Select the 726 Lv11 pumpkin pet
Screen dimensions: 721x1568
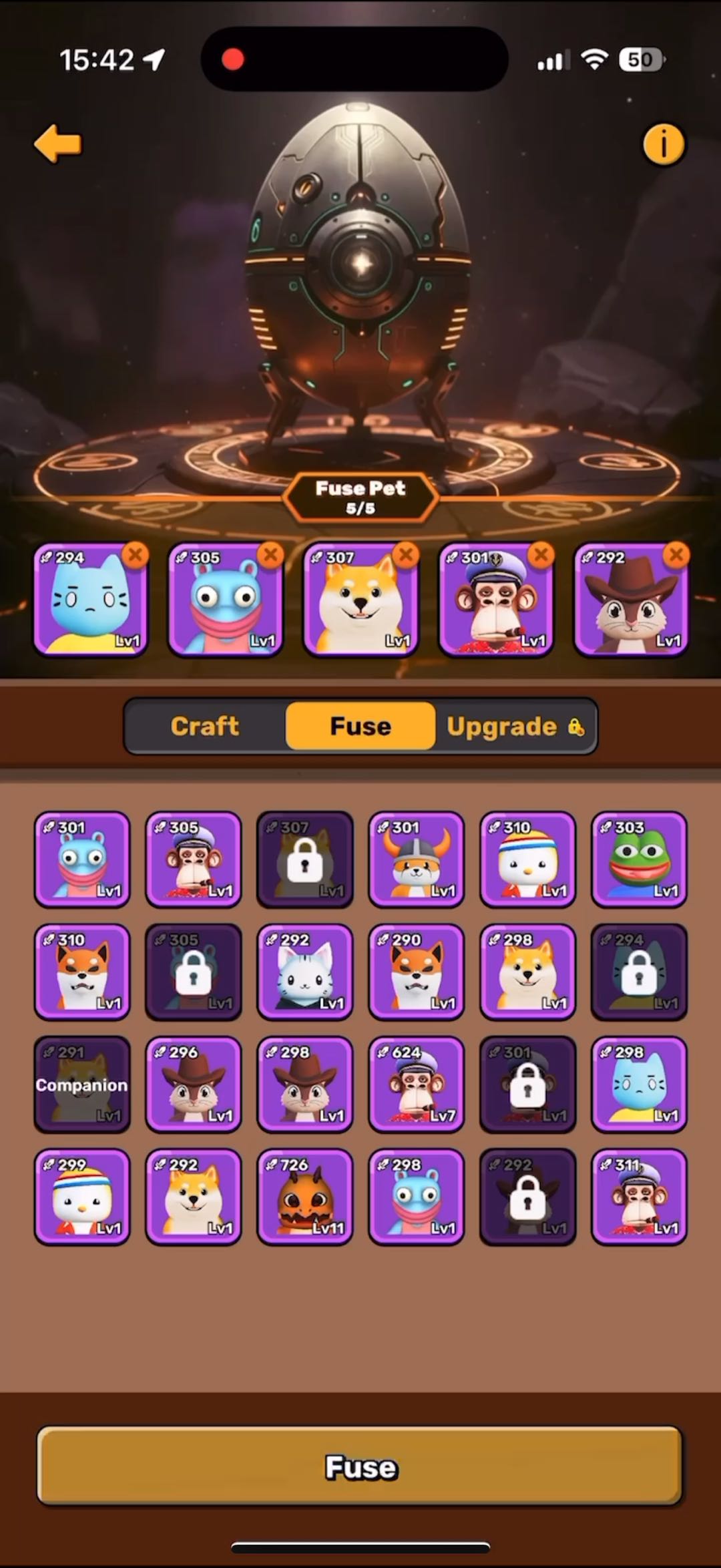(305, 1197)
